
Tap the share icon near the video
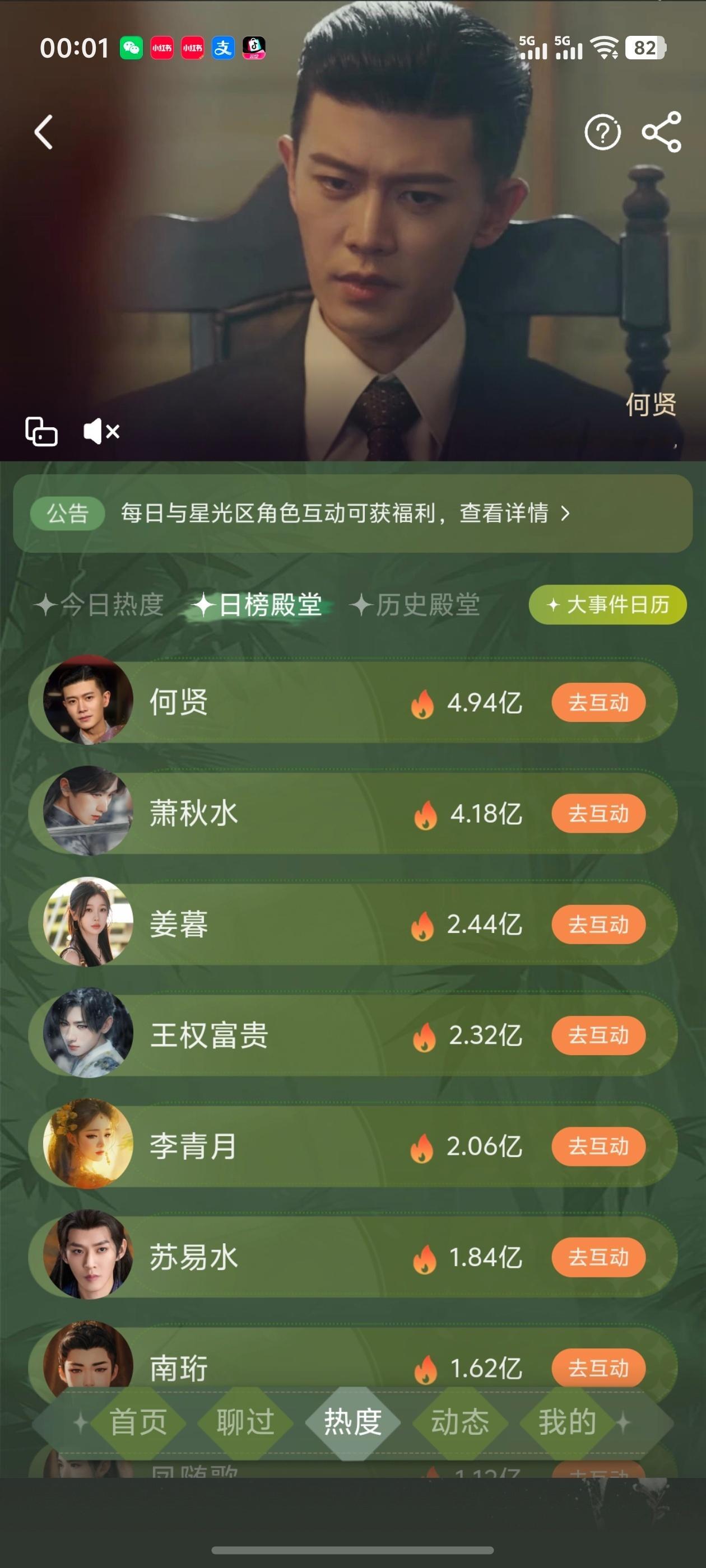[x=662, y=133]
